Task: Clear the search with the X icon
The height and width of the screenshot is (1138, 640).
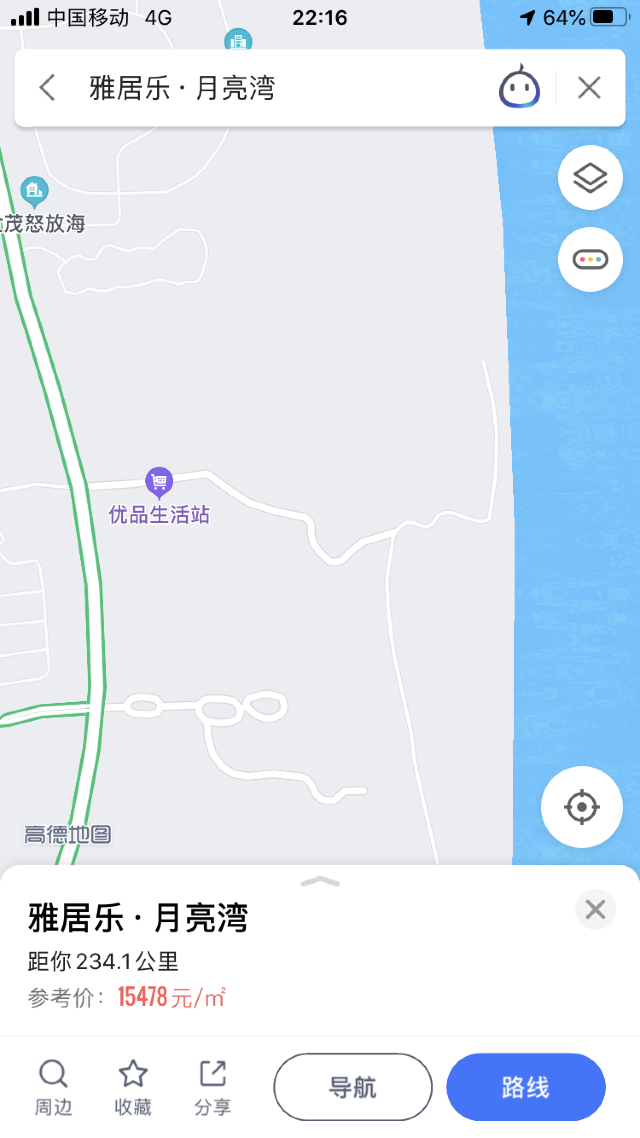Action: pyautogui.click(x=589, y=88)
